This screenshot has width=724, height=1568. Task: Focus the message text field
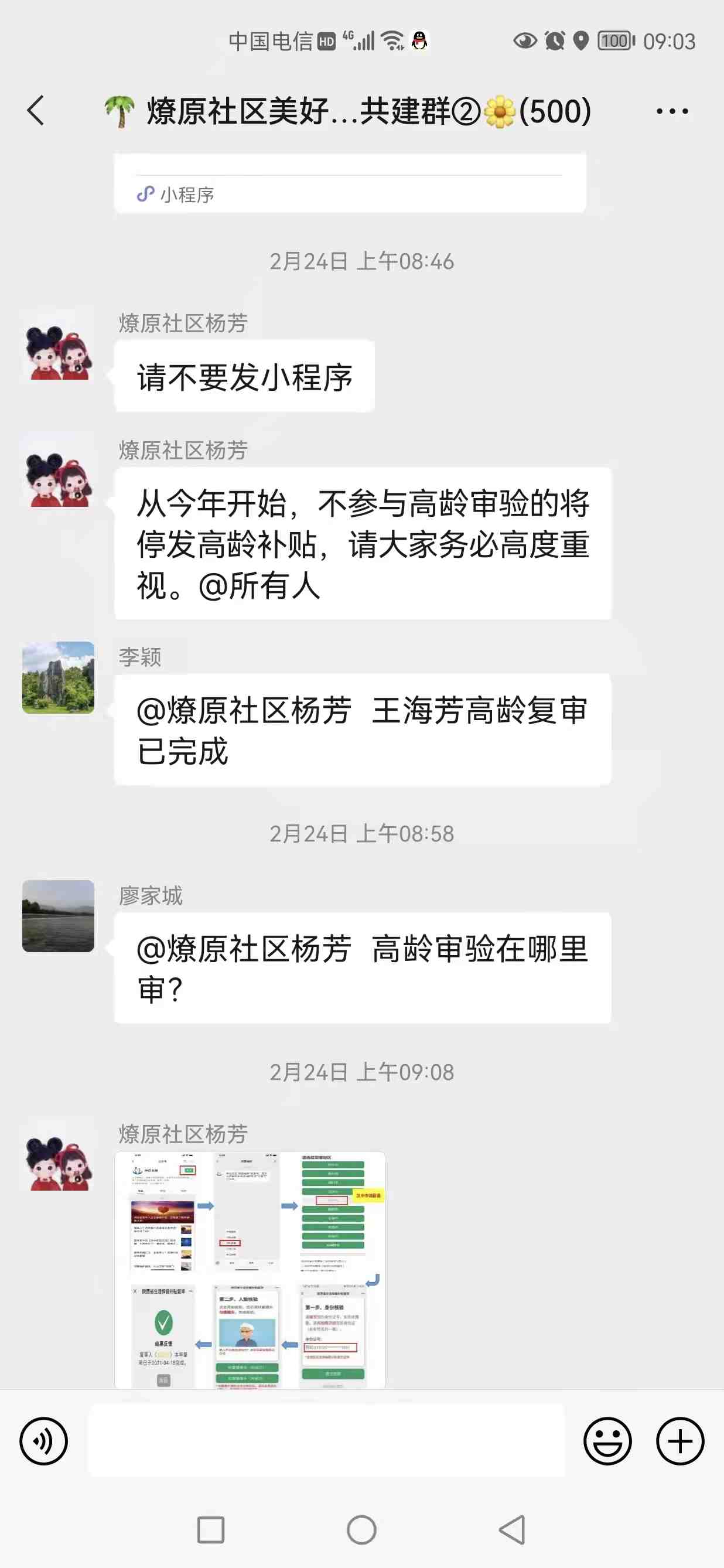327,1441
